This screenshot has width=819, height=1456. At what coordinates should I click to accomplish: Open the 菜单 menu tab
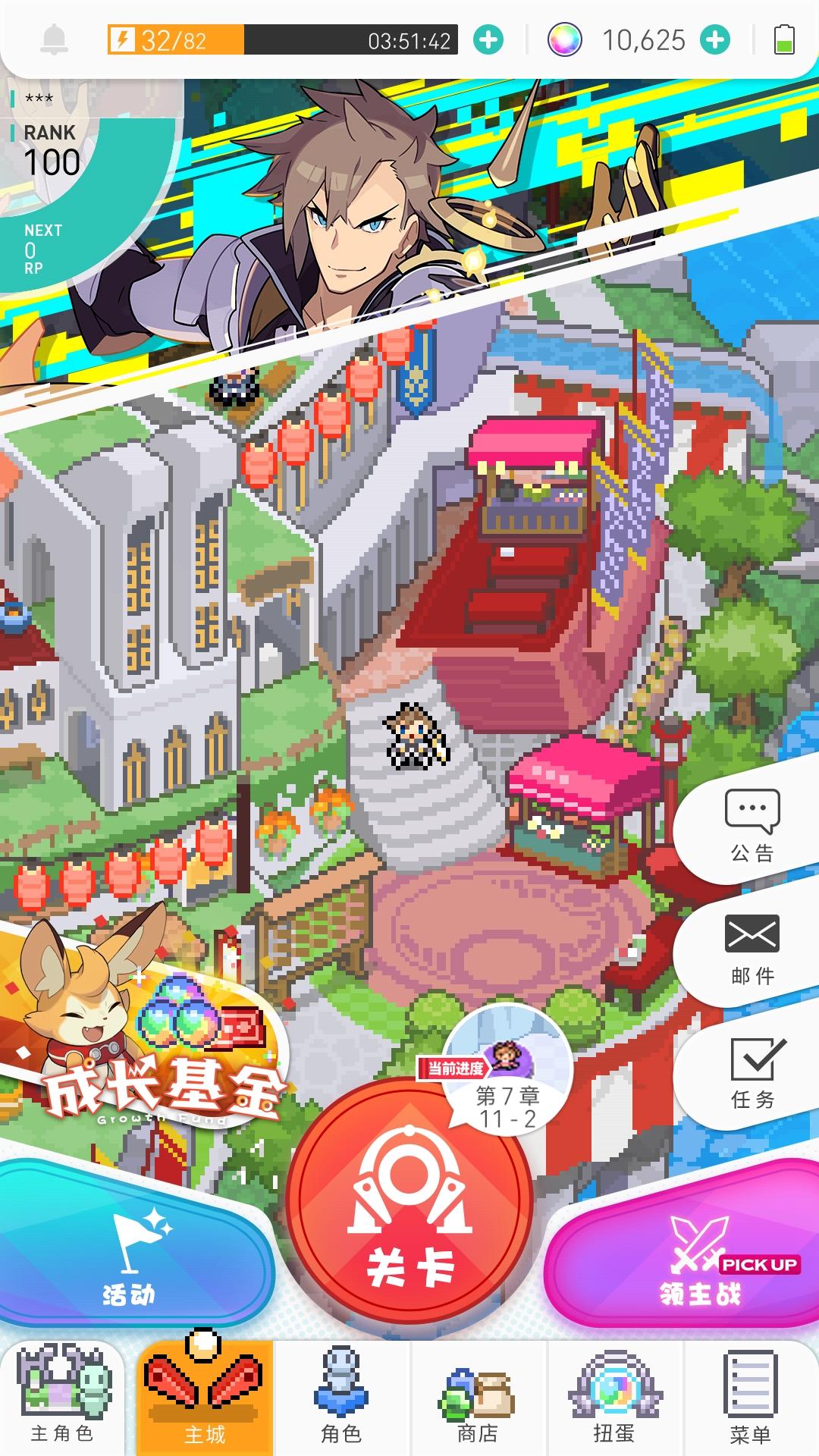[751, 1397]
